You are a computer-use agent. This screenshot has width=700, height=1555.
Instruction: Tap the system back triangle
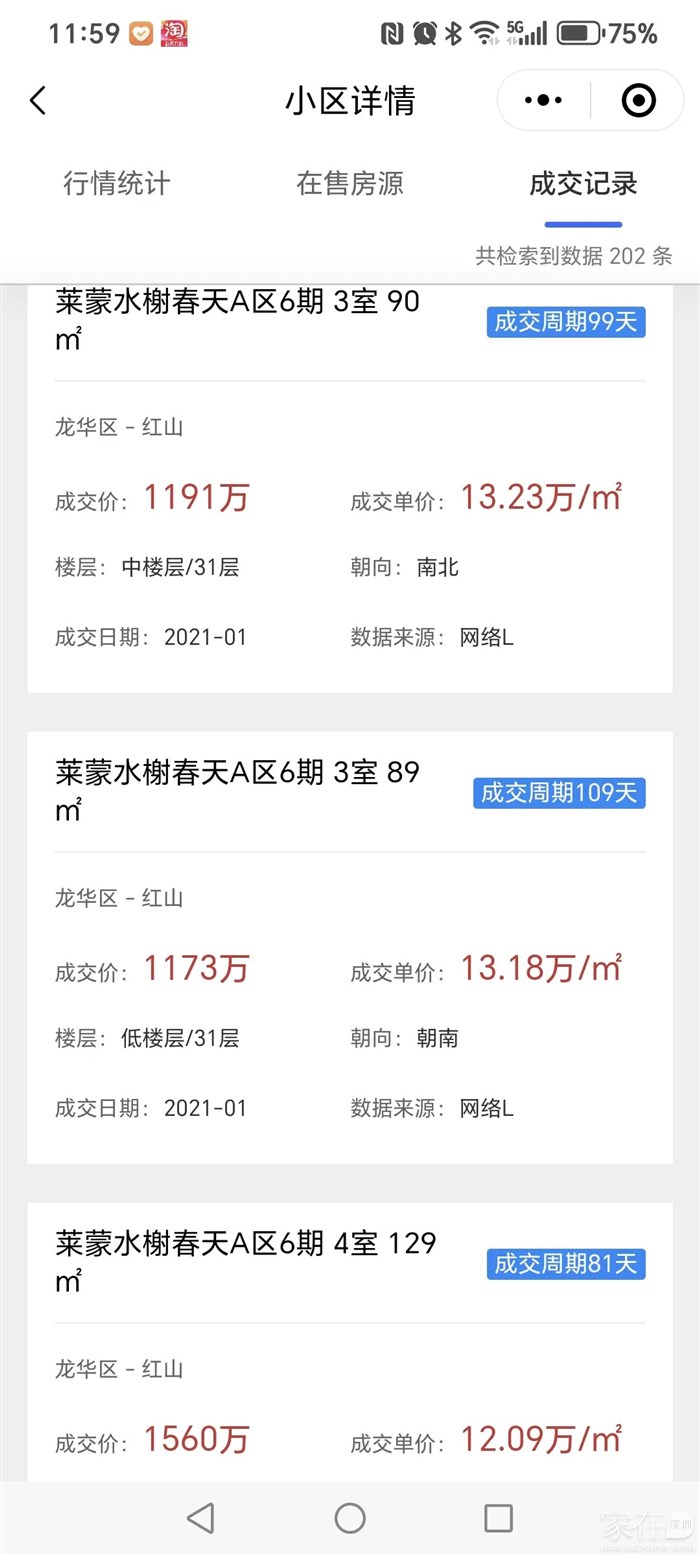click(x=201, y=1518)
